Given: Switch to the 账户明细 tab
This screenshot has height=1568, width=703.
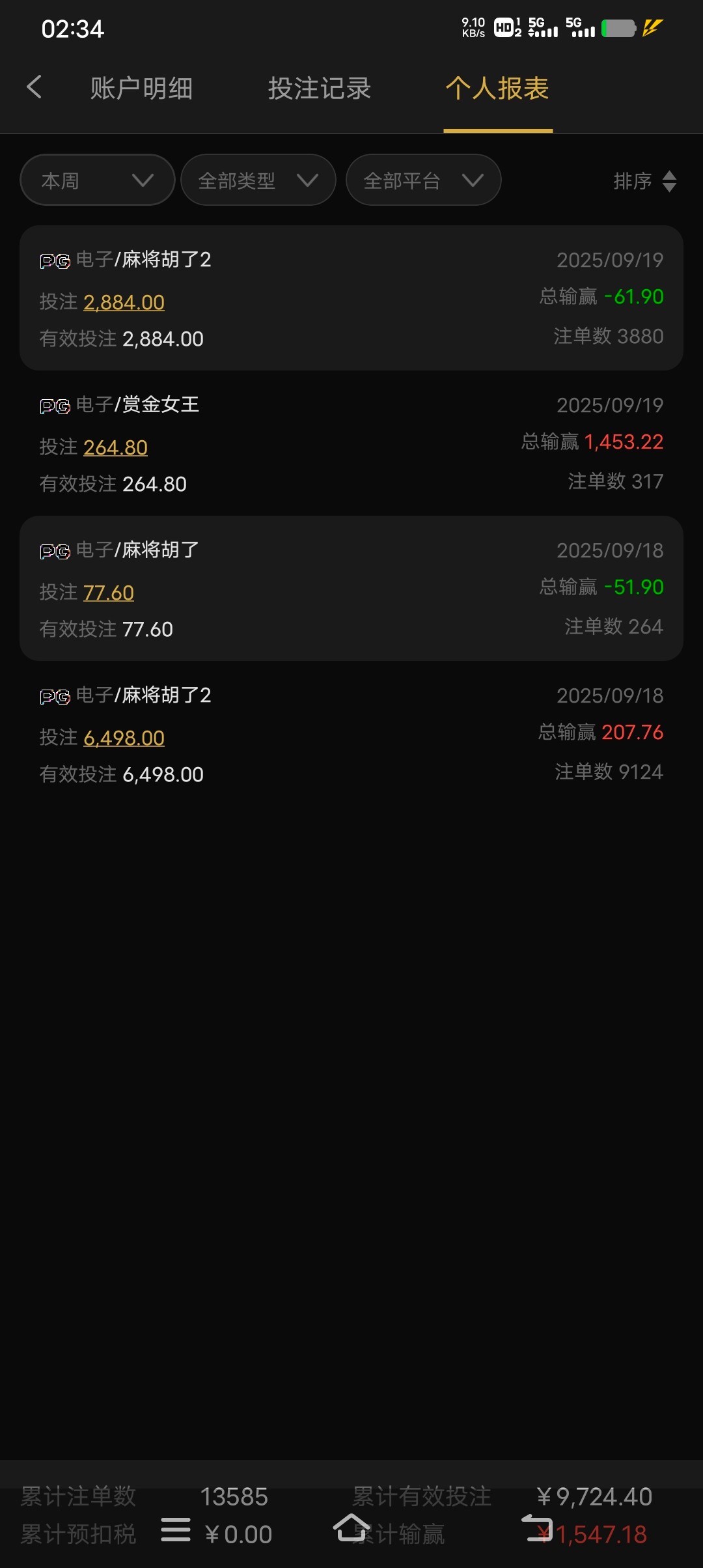Looking at the screenshot, I should pos(141,89).
